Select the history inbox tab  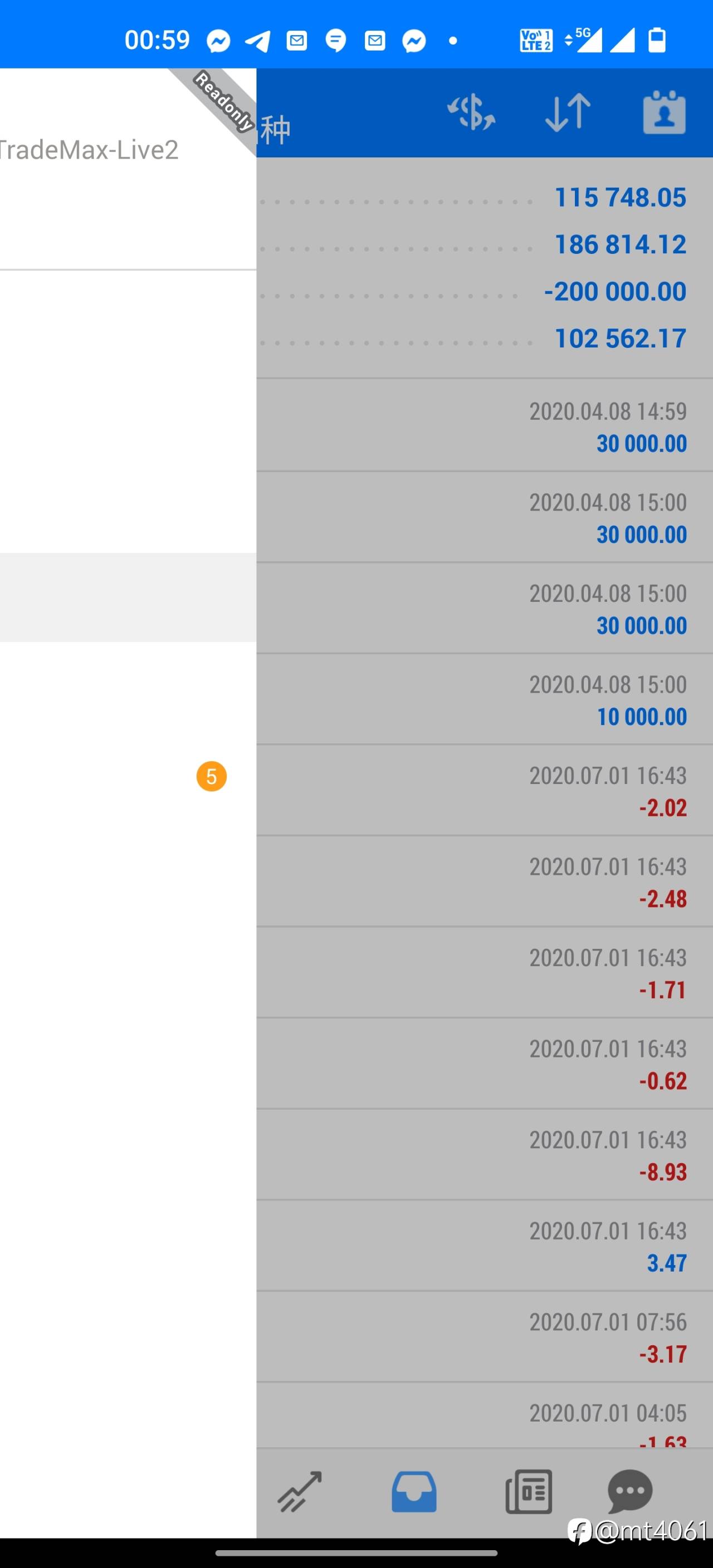tap(414, 1491)
